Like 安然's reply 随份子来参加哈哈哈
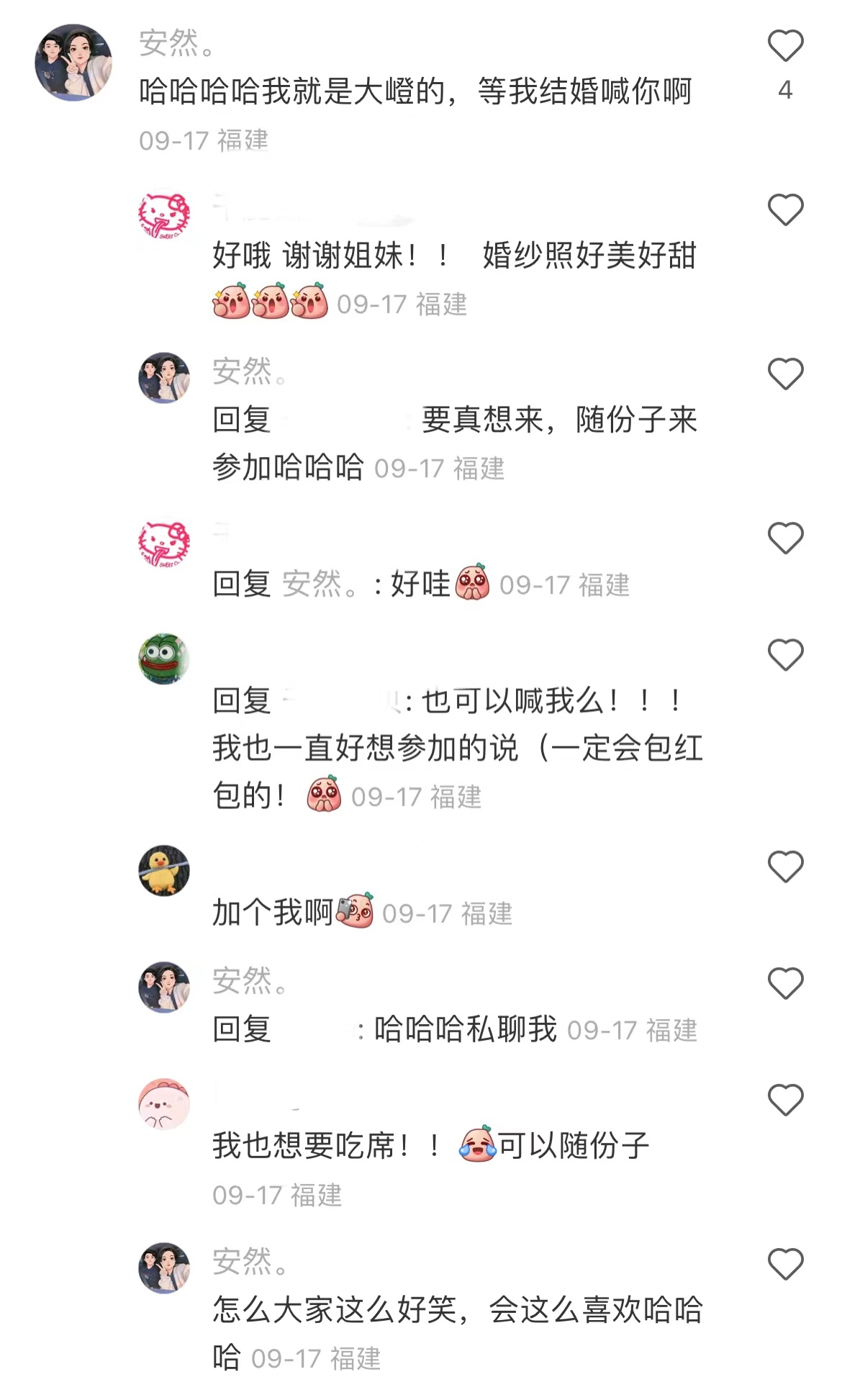 785,374
